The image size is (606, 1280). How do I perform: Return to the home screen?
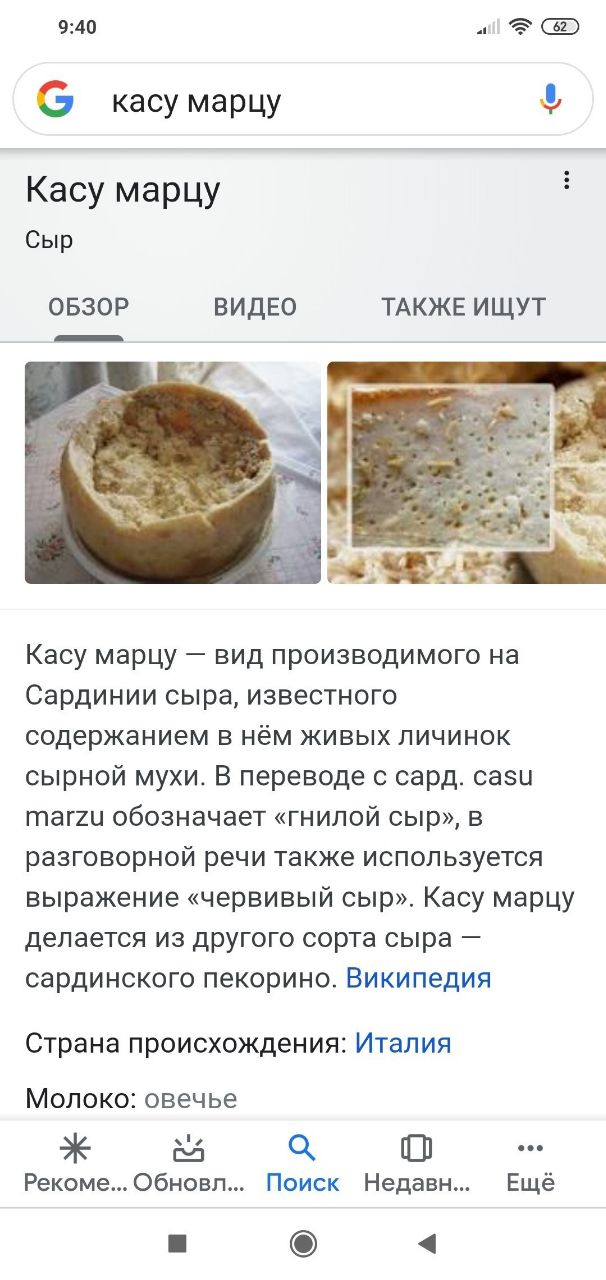303,1243
